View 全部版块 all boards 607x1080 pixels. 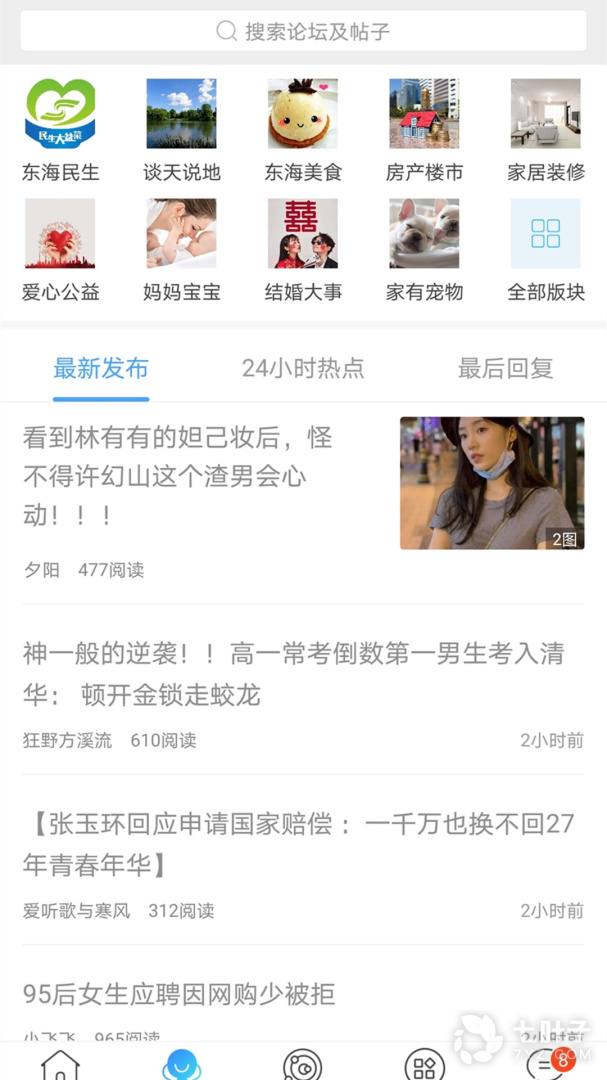pyautogui.click(x=545, y=250)
